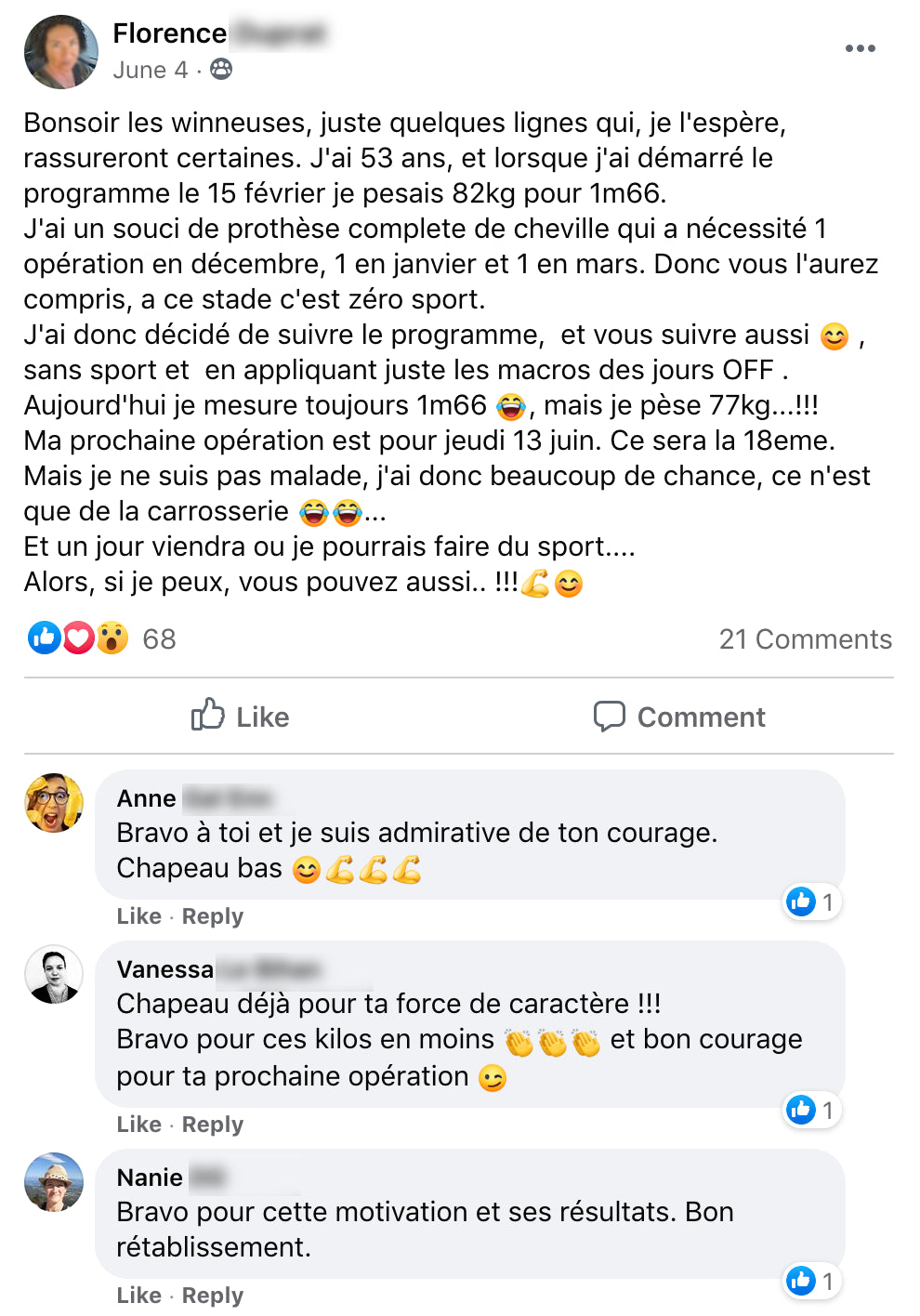This screenshot has height=1316, width=920.
Task: Open the author name Florence
Action: pos(170,33)
